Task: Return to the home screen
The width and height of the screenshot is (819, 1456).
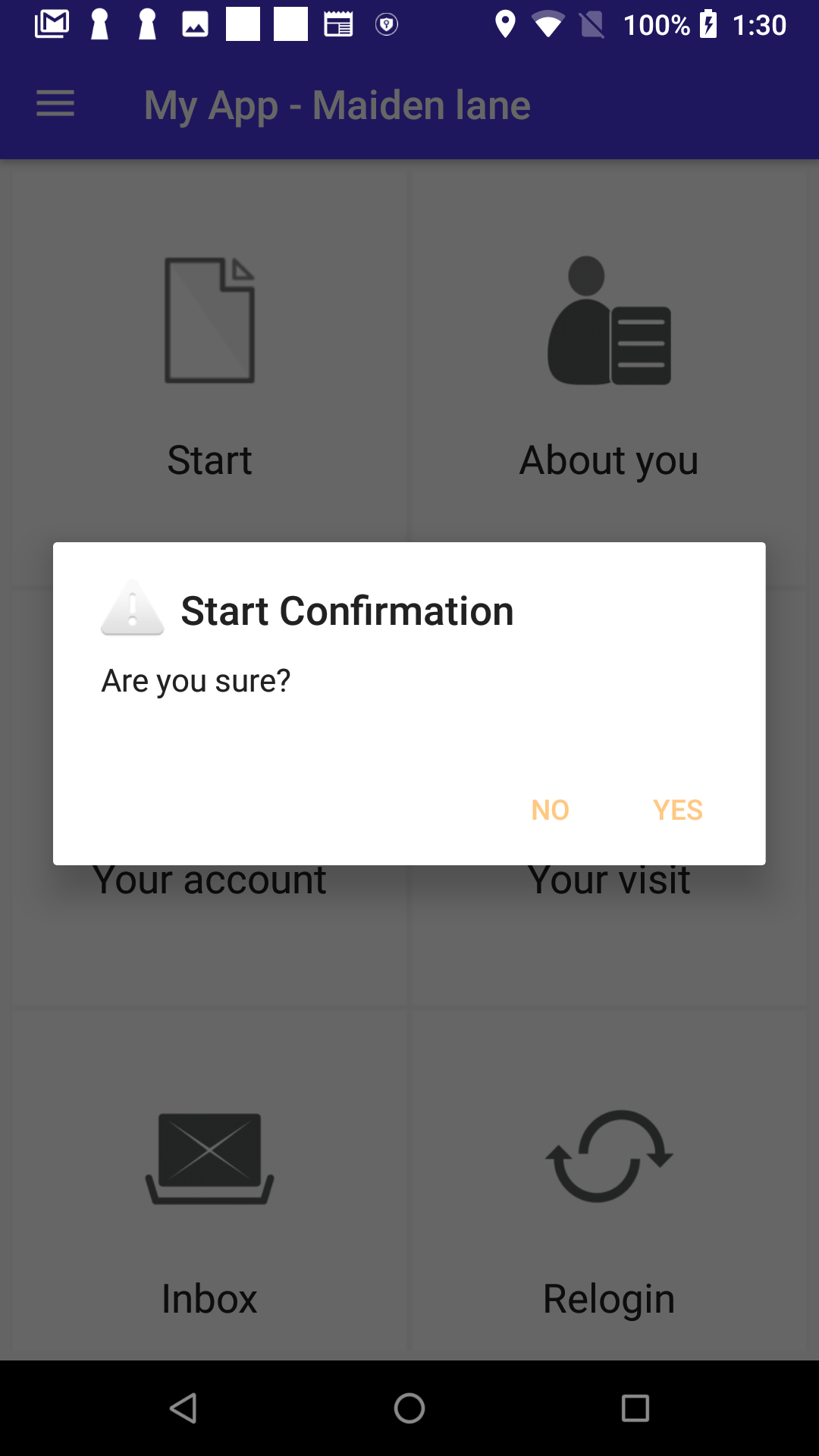Action: (x=409, y=1408)
